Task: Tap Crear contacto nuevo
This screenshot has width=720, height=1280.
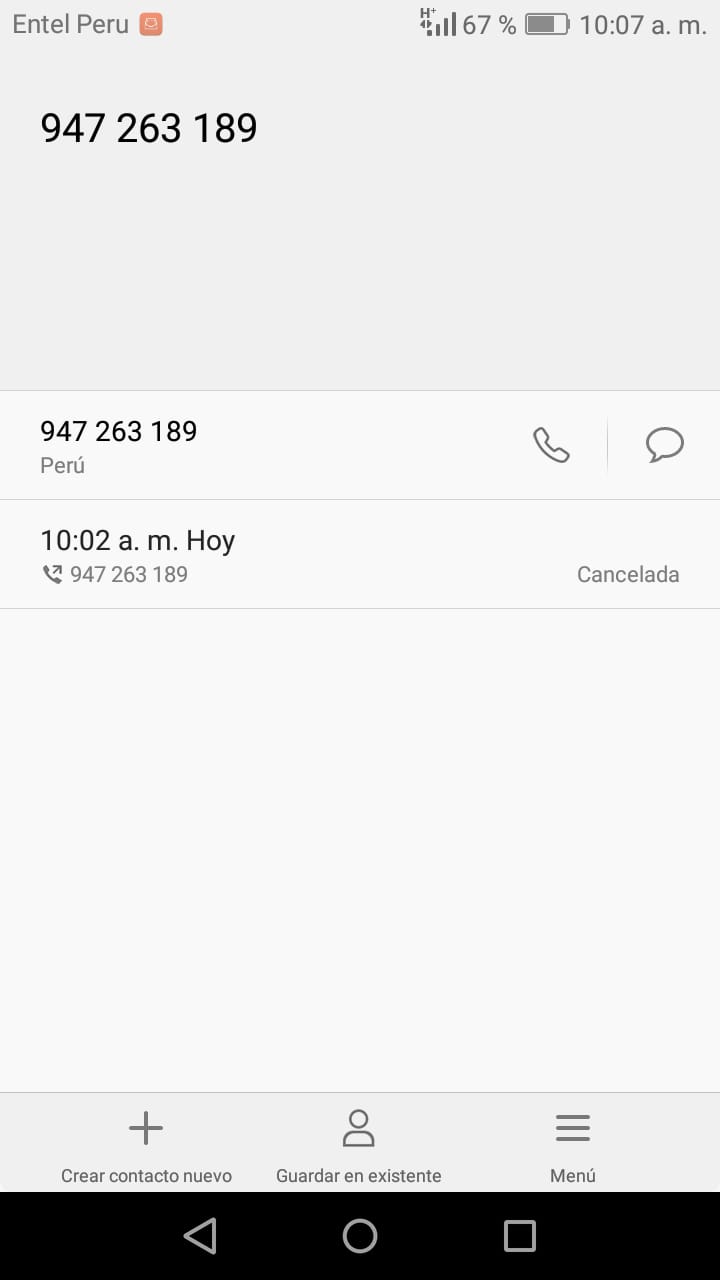Action: [146, 1146]
